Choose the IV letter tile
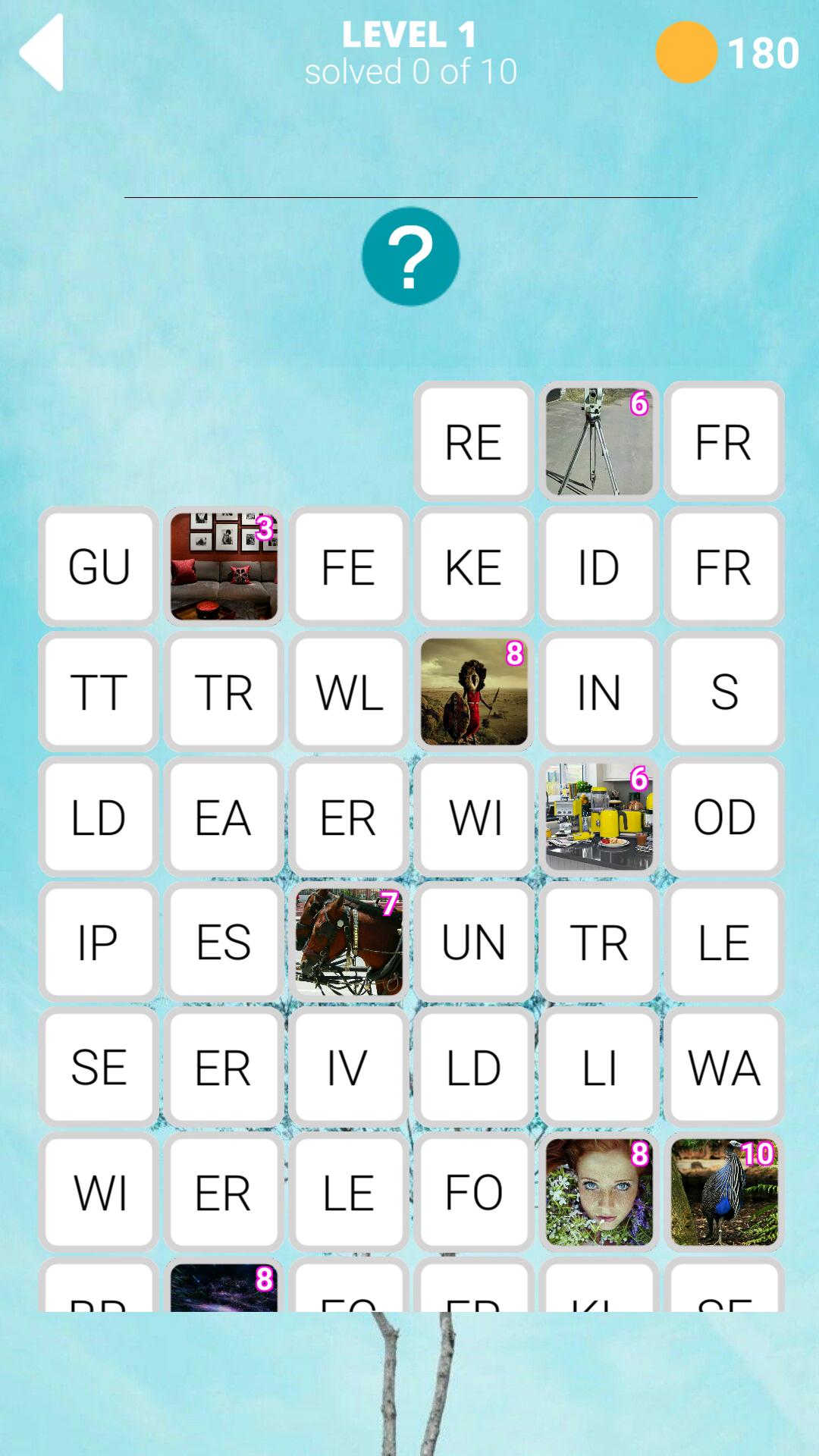The image size is (819, 1456). (x=349, y=1067)
